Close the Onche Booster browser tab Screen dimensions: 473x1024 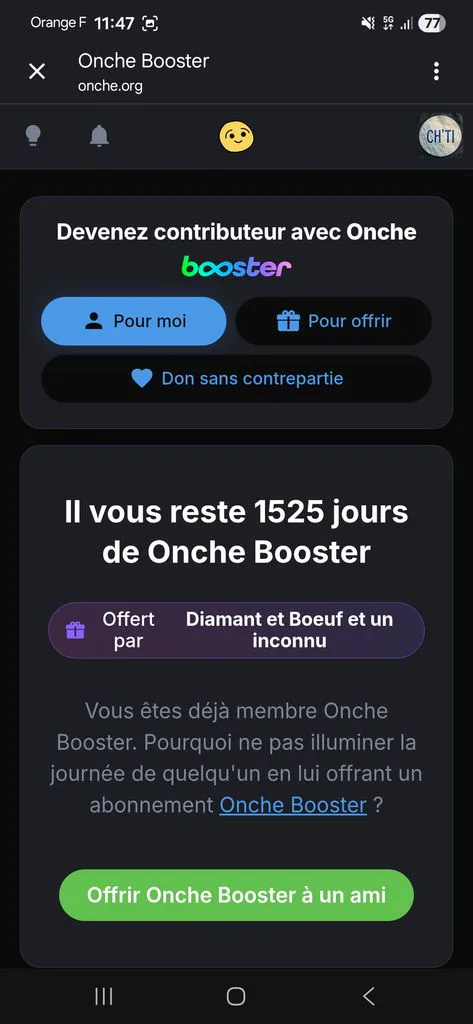coord(37,71)
